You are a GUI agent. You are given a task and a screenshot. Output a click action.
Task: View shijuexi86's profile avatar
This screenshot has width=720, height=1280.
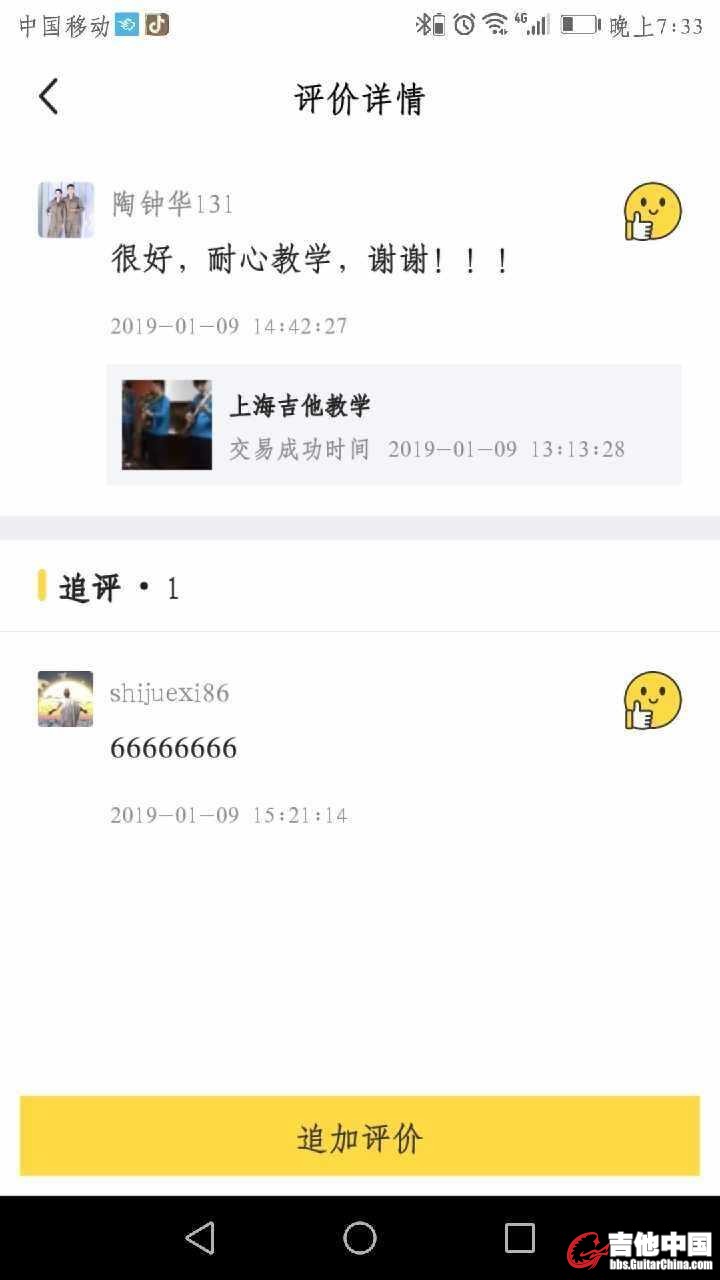click(66, 698)
